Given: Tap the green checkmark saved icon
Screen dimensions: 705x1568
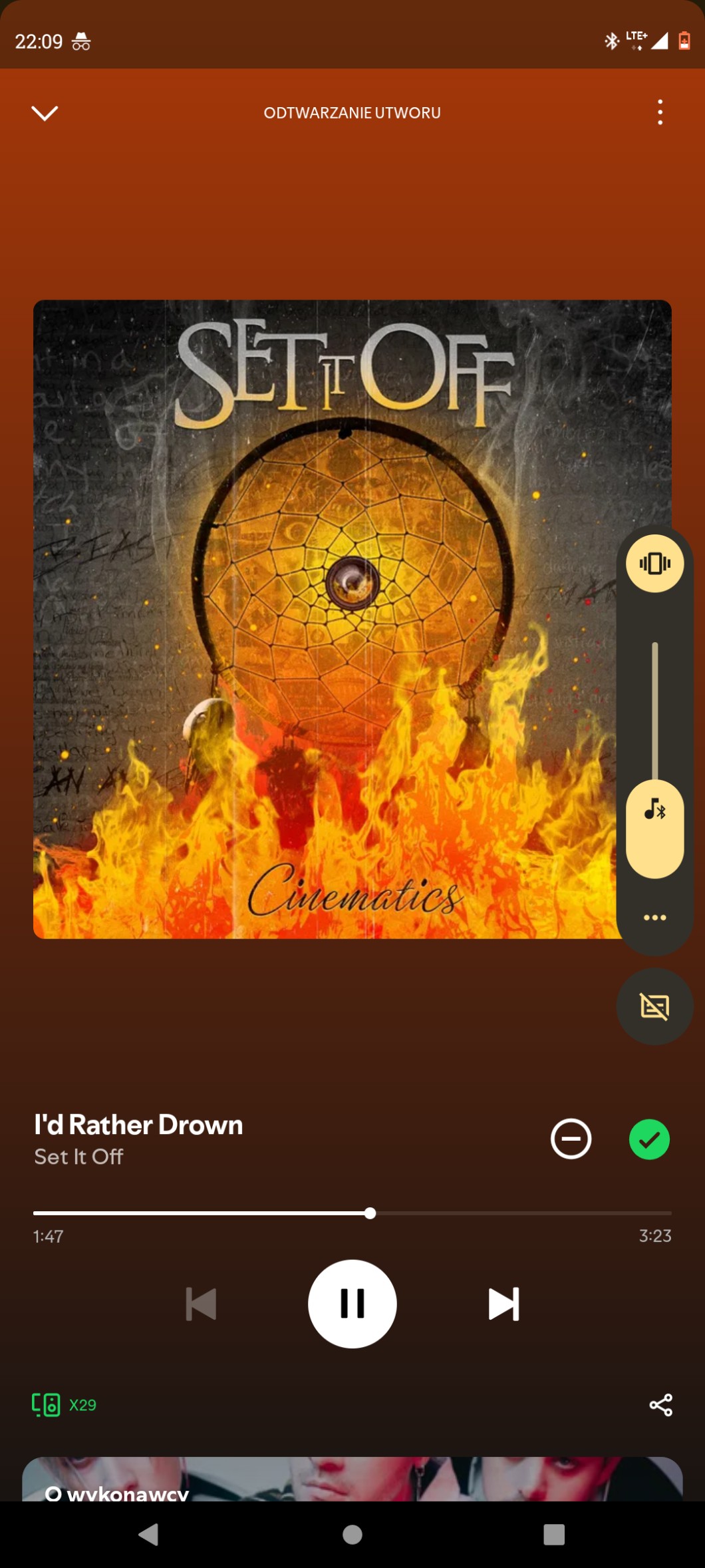Looking at the screenshot, I should [x=649, y=1139].
